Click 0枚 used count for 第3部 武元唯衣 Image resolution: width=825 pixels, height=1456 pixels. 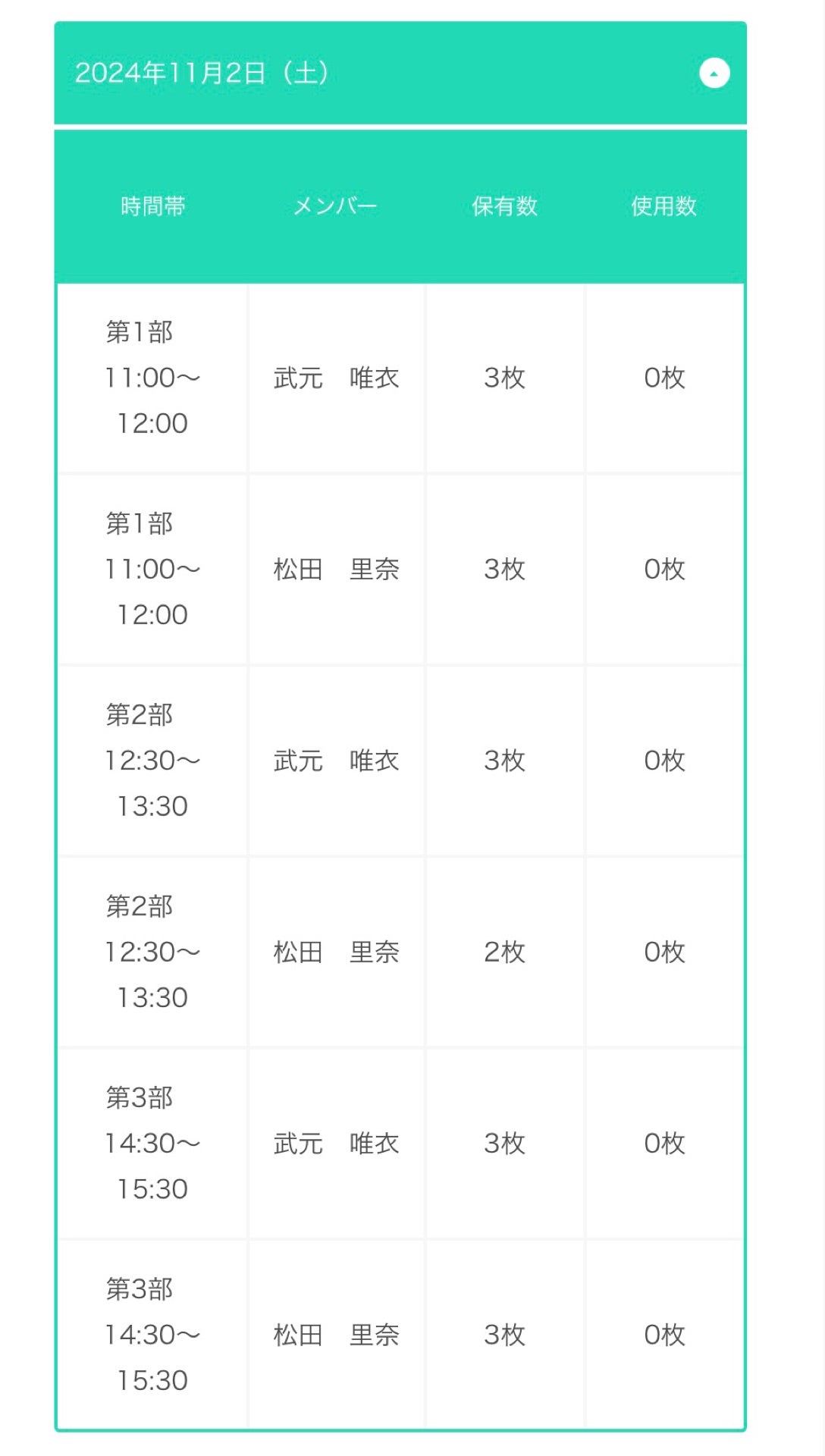click(x=664, y=1144)
